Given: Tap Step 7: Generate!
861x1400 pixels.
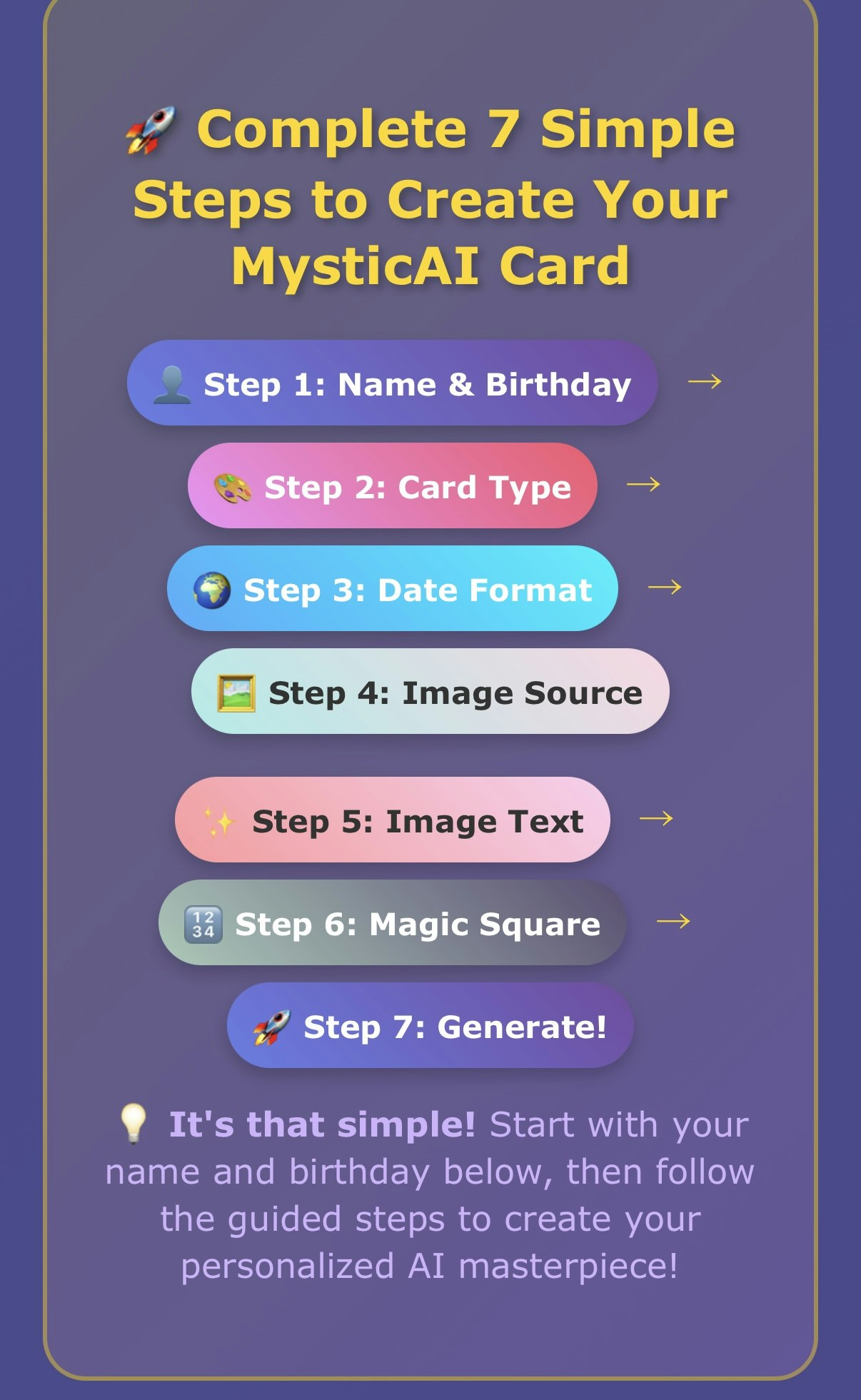Looking at the screenshot, I should pos(430,1026).
